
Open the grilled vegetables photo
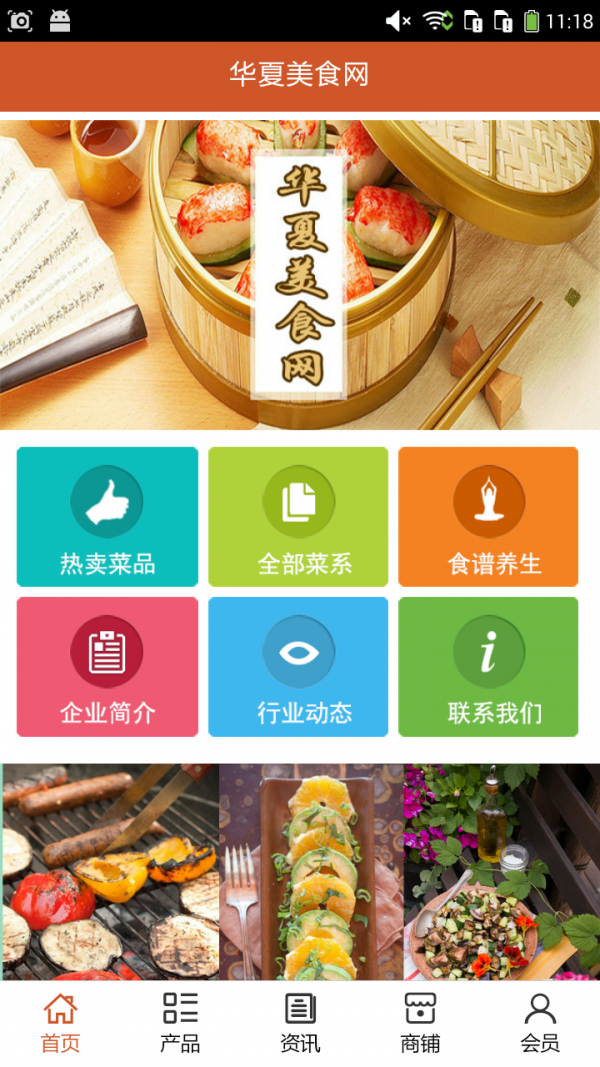(110, 872)
